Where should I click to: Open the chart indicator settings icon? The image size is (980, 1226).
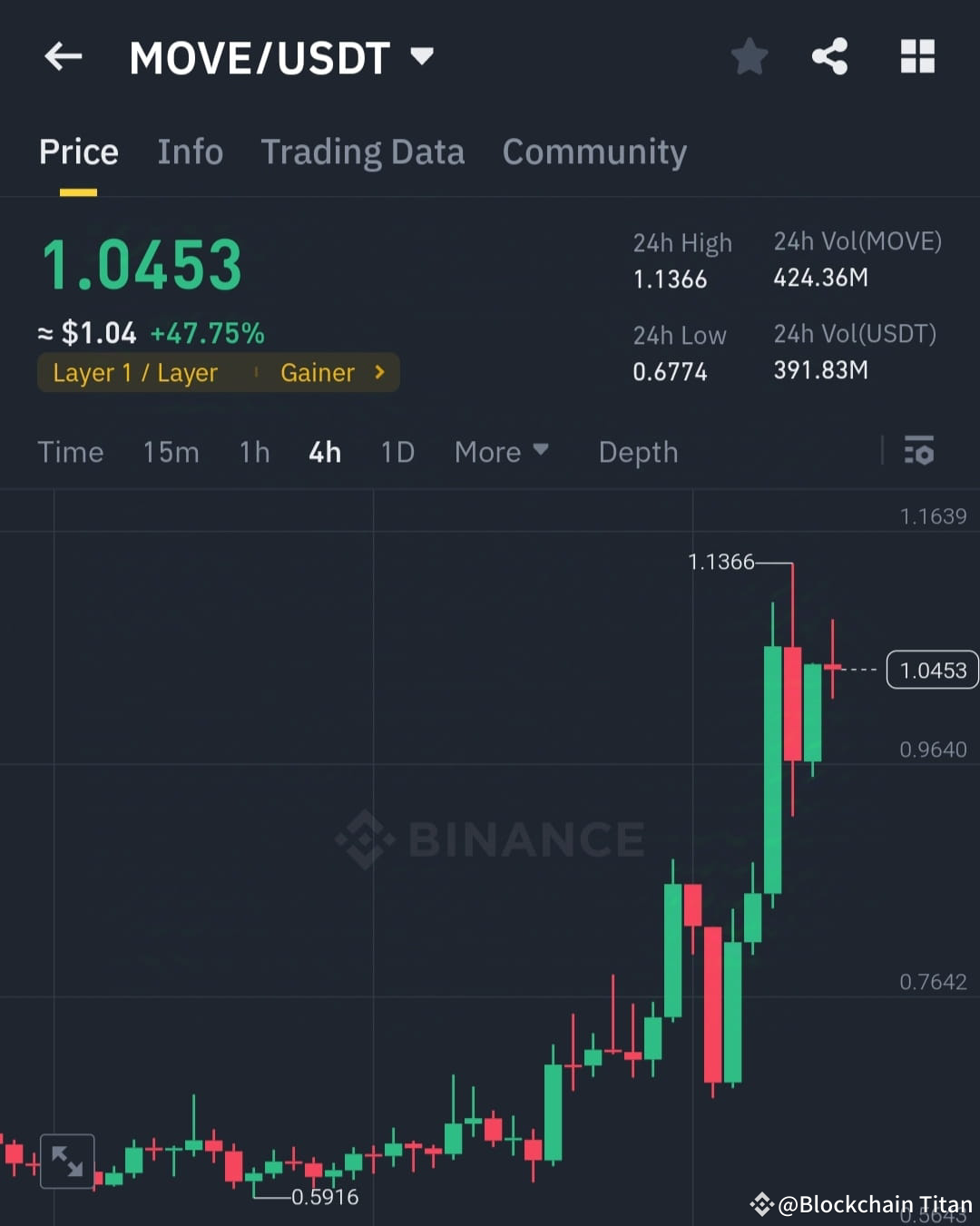pyautogui.click(x=919, y=451)
